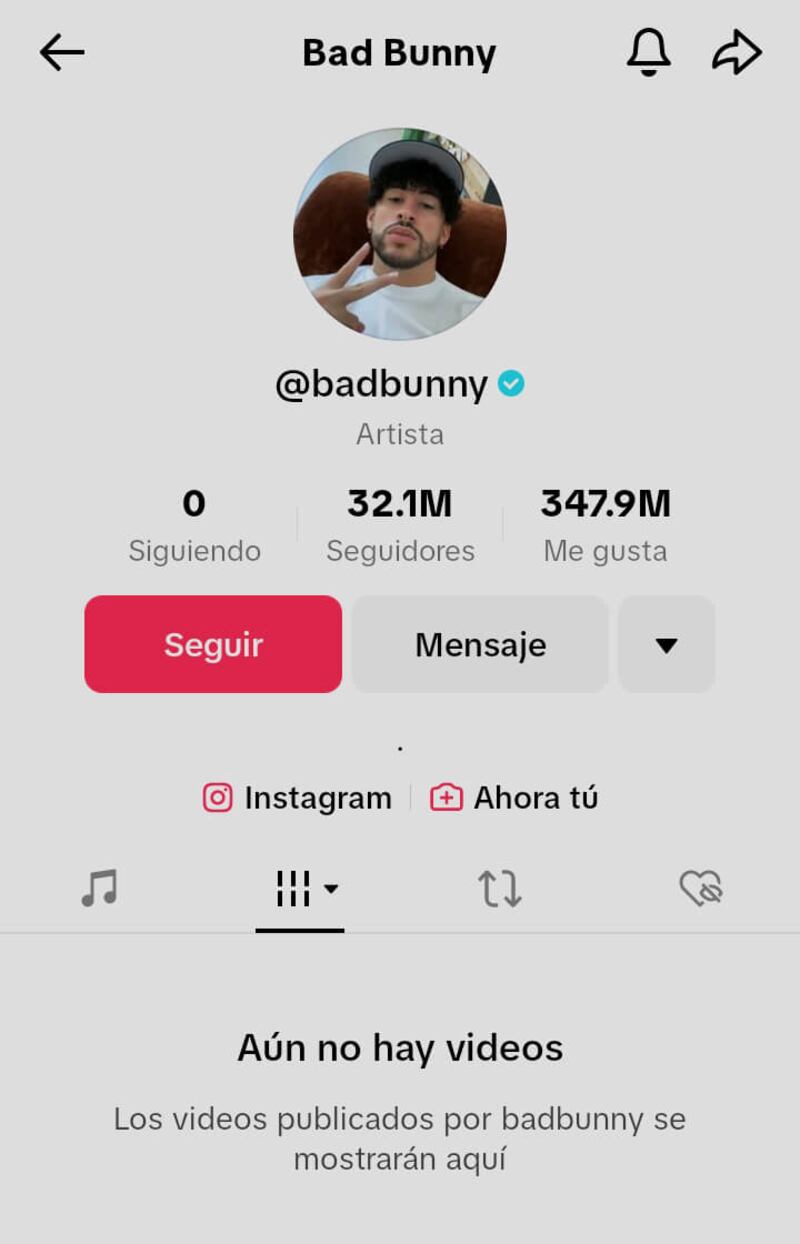Open a chat with the Mensaje button
Image resolution: width=800 pixels, height=1244 pixels.
(479, 644)
